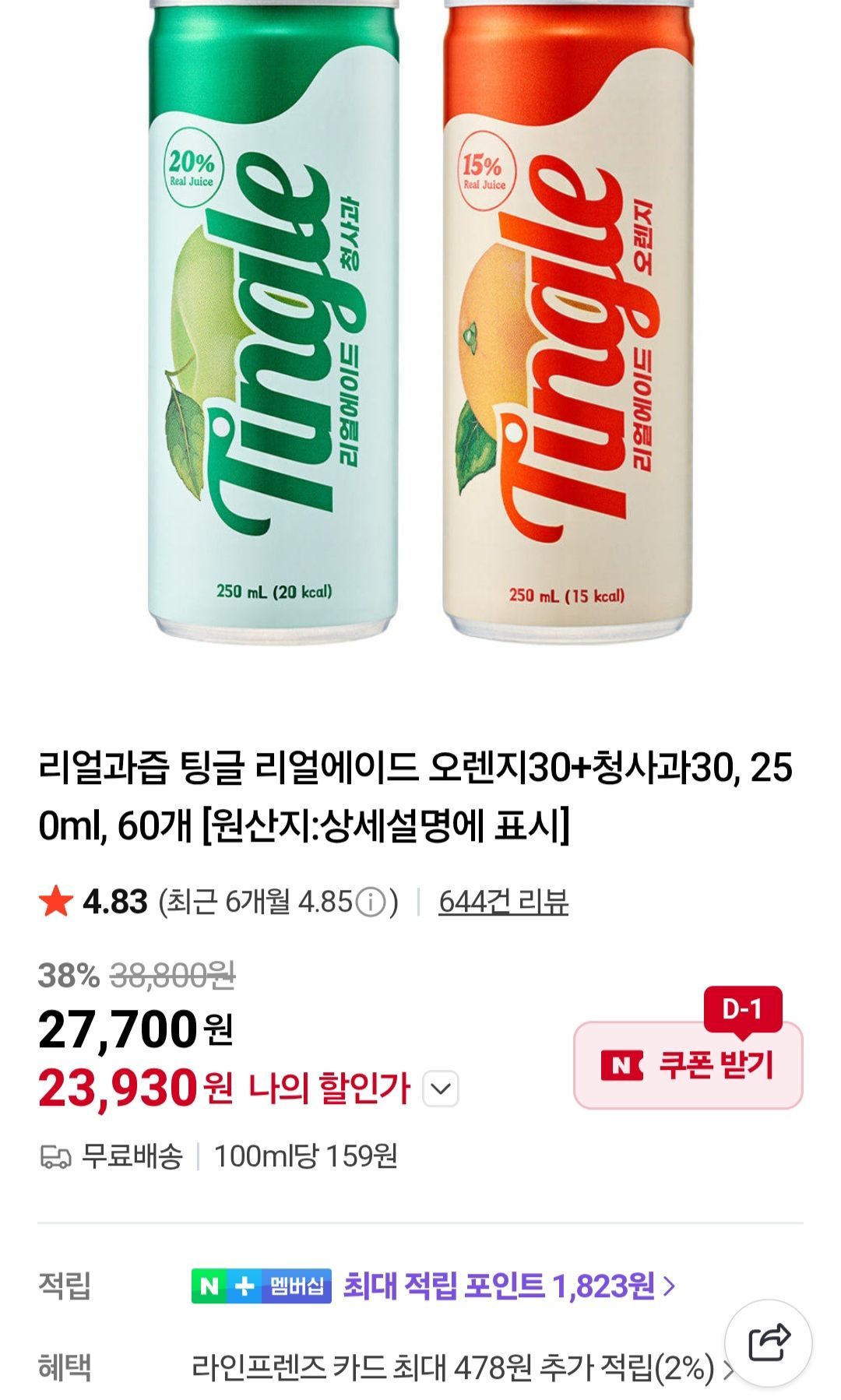This screenshot has width=841, height=1400.
Task: Open 최대 적립 포인트 1,823원 details
Action: [x=509, y=1286]
